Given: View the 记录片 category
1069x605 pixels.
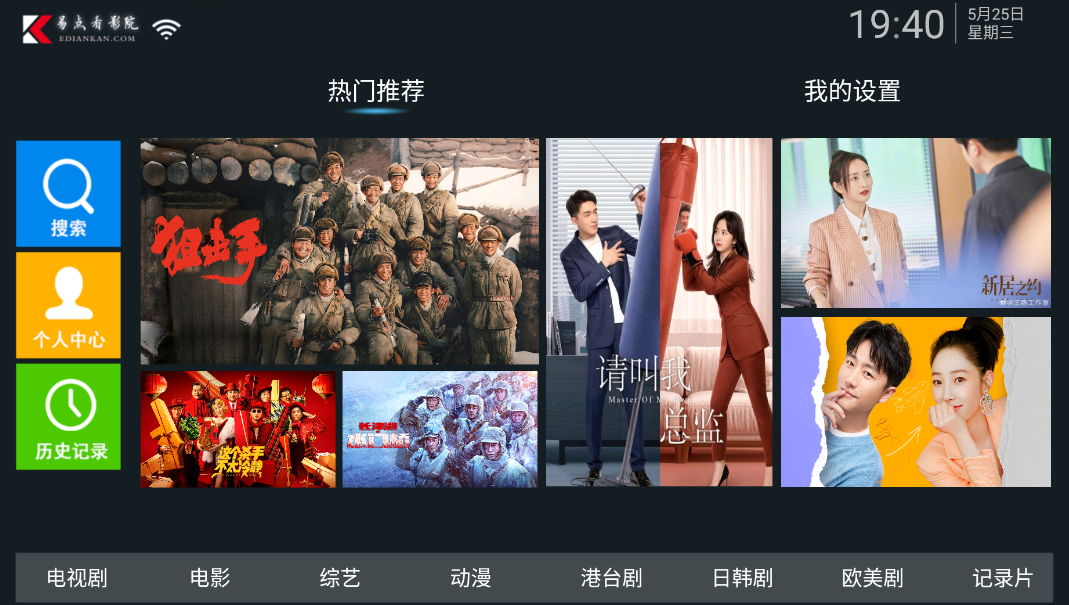Looking at the screenshot, I should pyautogui.click(x=1002, y=578).
